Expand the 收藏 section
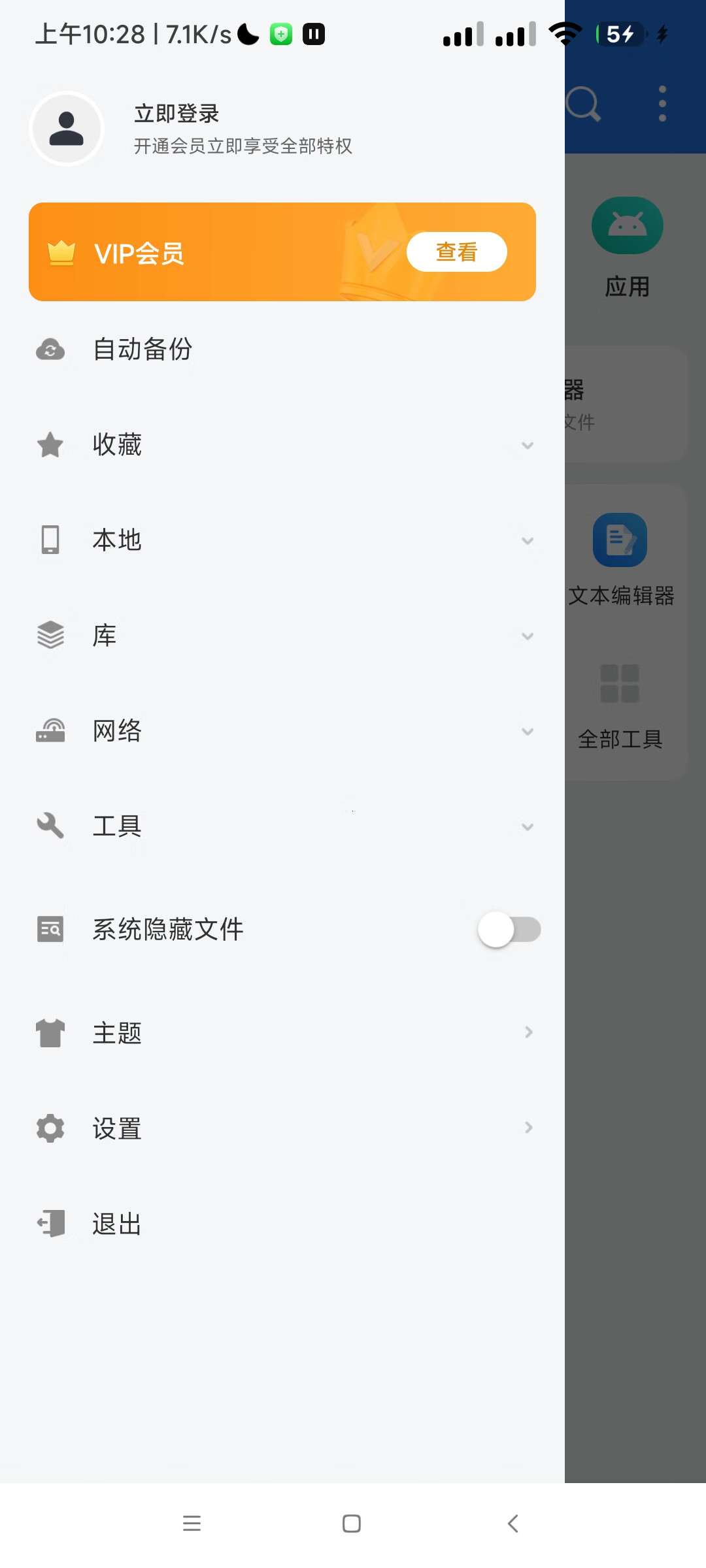 click(x=527, y=446)
